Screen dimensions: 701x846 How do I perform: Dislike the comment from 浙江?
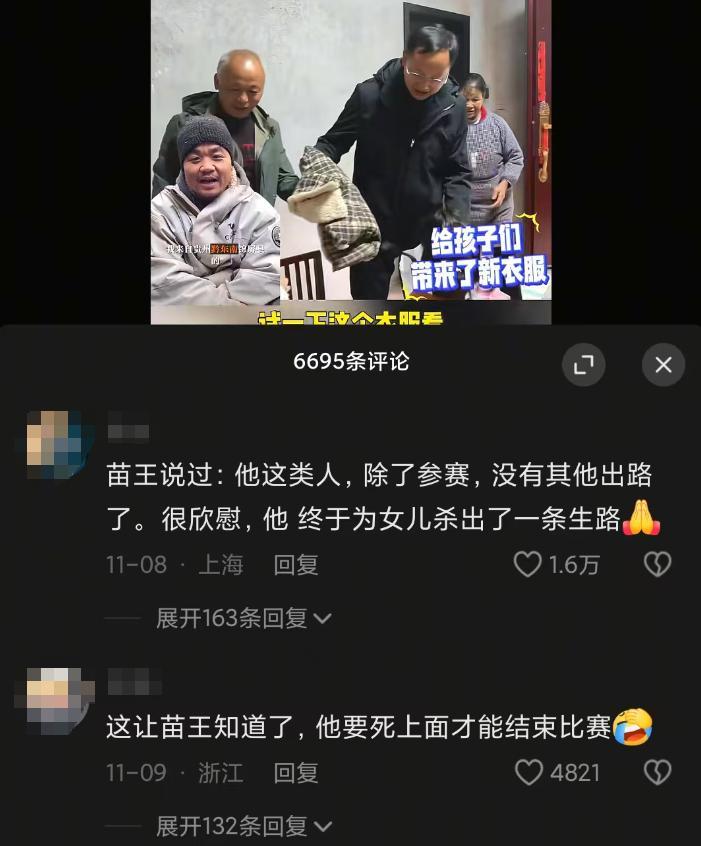pos(657,772)
